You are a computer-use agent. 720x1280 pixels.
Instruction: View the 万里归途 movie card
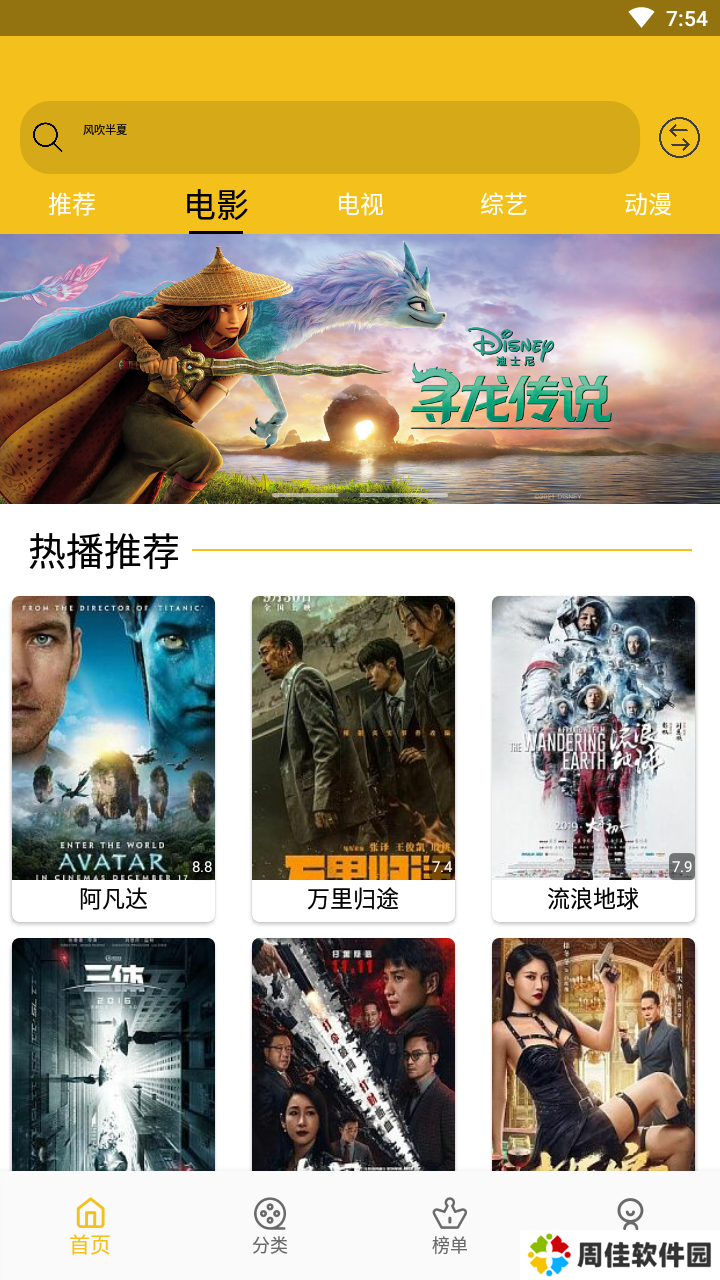[x=353, y=758]
